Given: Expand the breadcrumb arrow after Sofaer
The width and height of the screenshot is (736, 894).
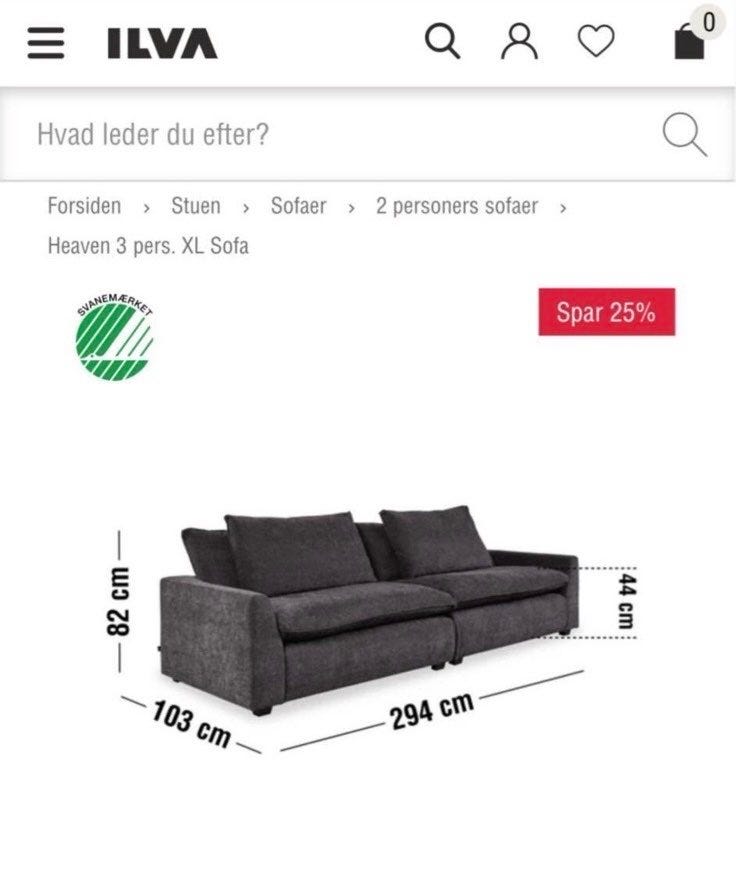Looking at the screenshot, I should (x=351, y=207).
